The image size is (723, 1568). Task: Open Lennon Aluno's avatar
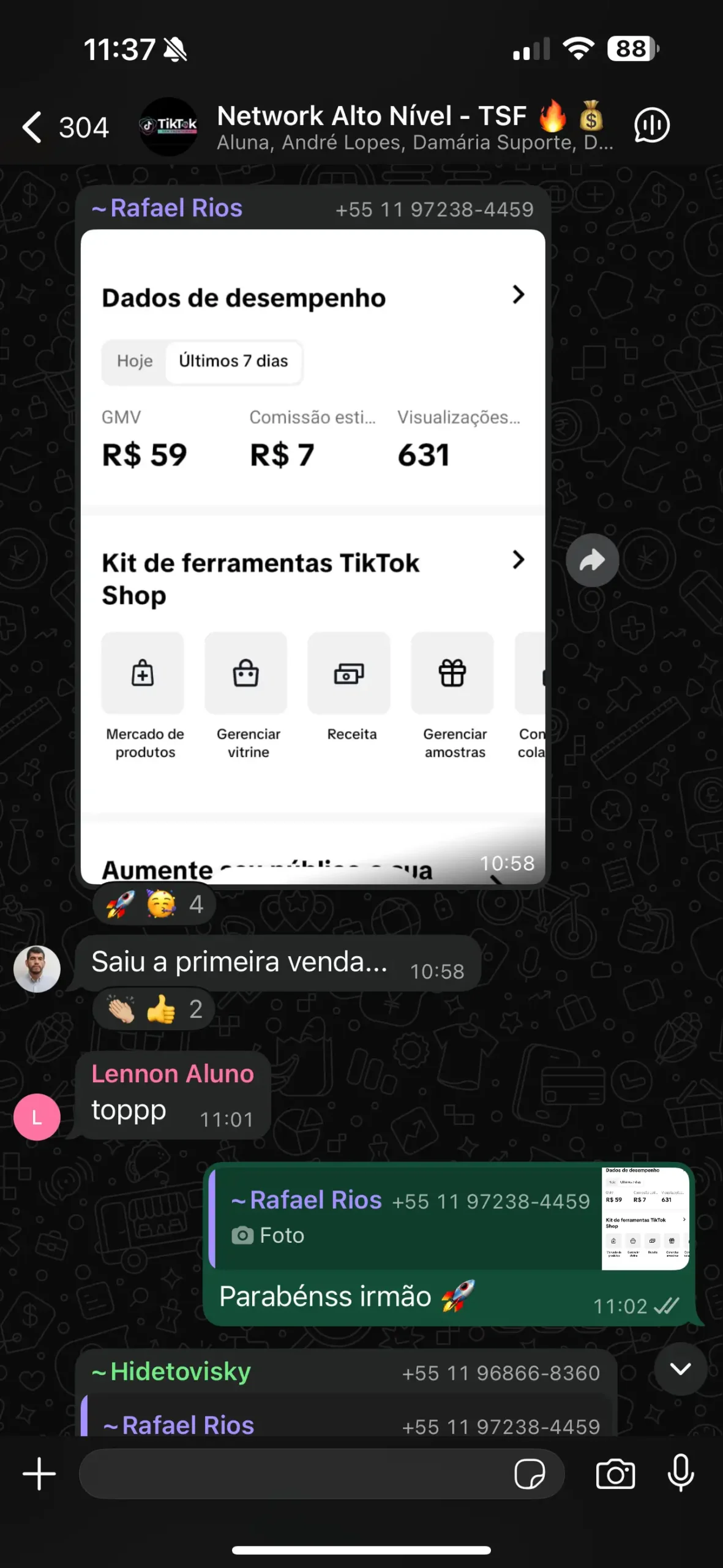37,1117
